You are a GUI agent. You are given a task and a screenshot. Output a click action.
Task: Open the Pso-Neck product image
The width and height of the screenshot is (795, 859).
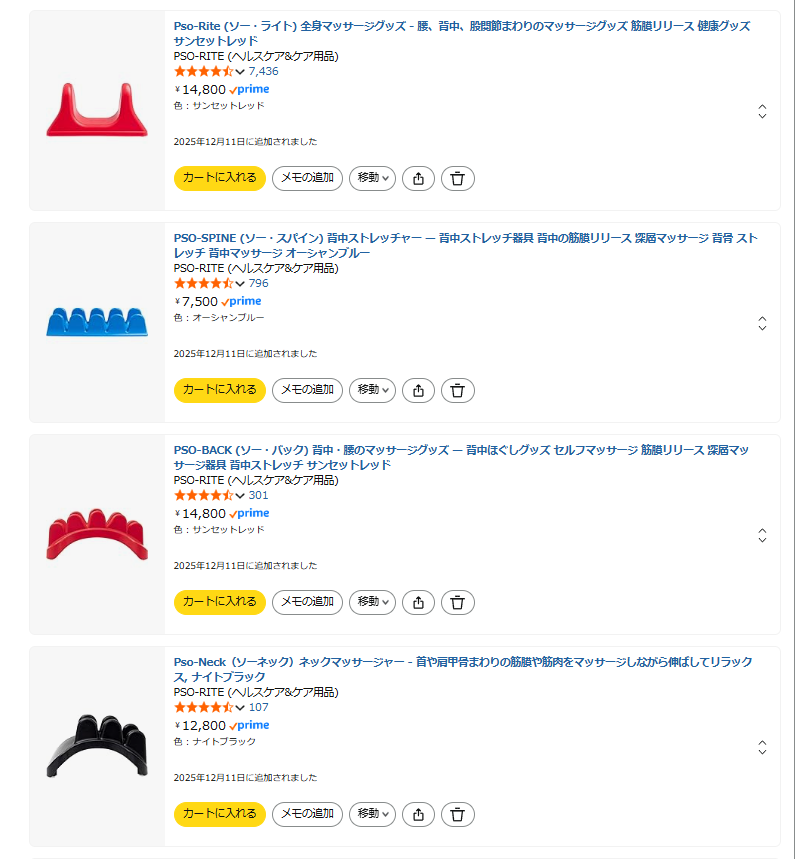click(x=97, y=747)
